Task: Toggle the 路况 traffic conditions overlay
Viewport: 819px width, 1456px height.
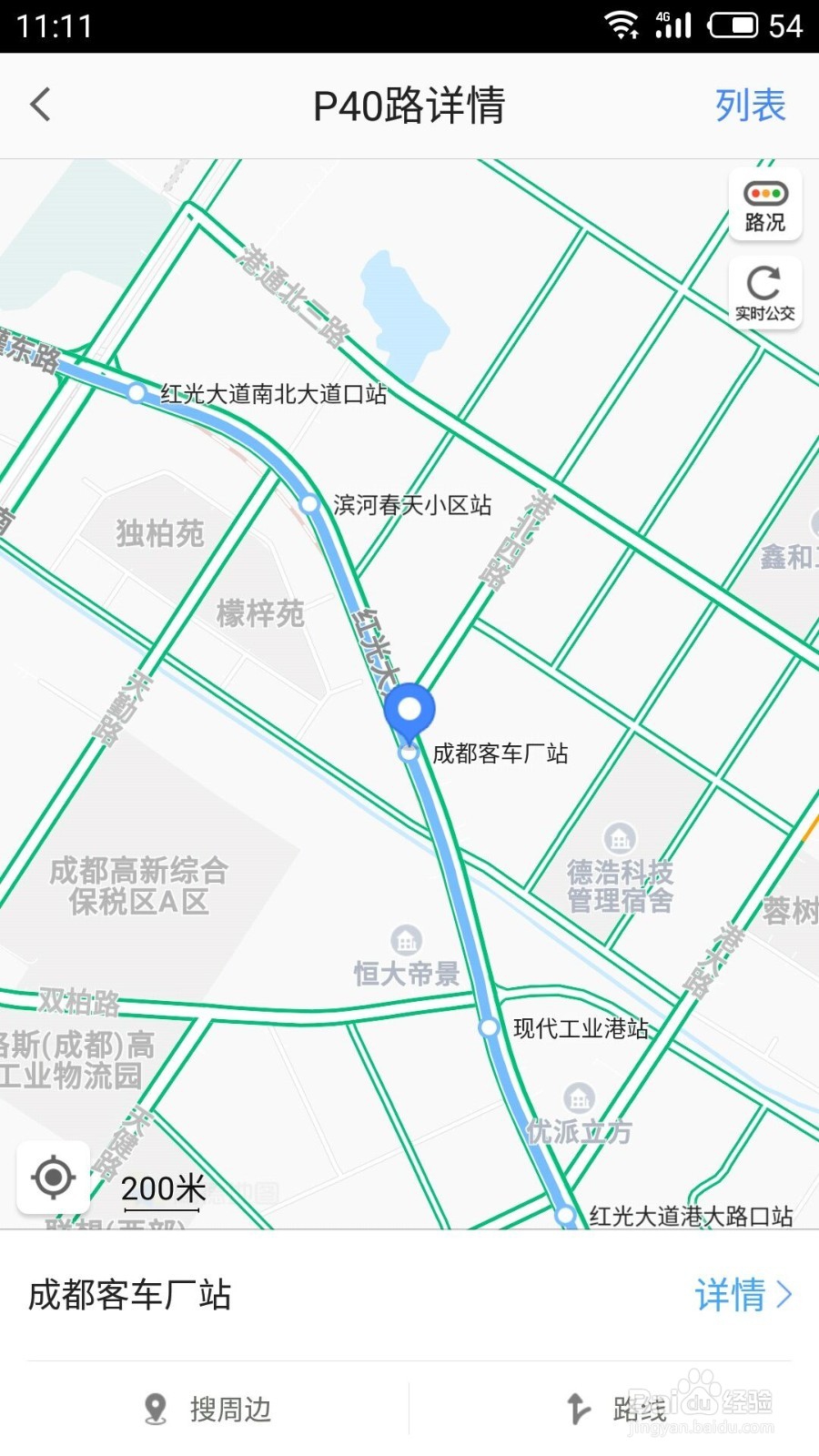Action: coord(765,204)
